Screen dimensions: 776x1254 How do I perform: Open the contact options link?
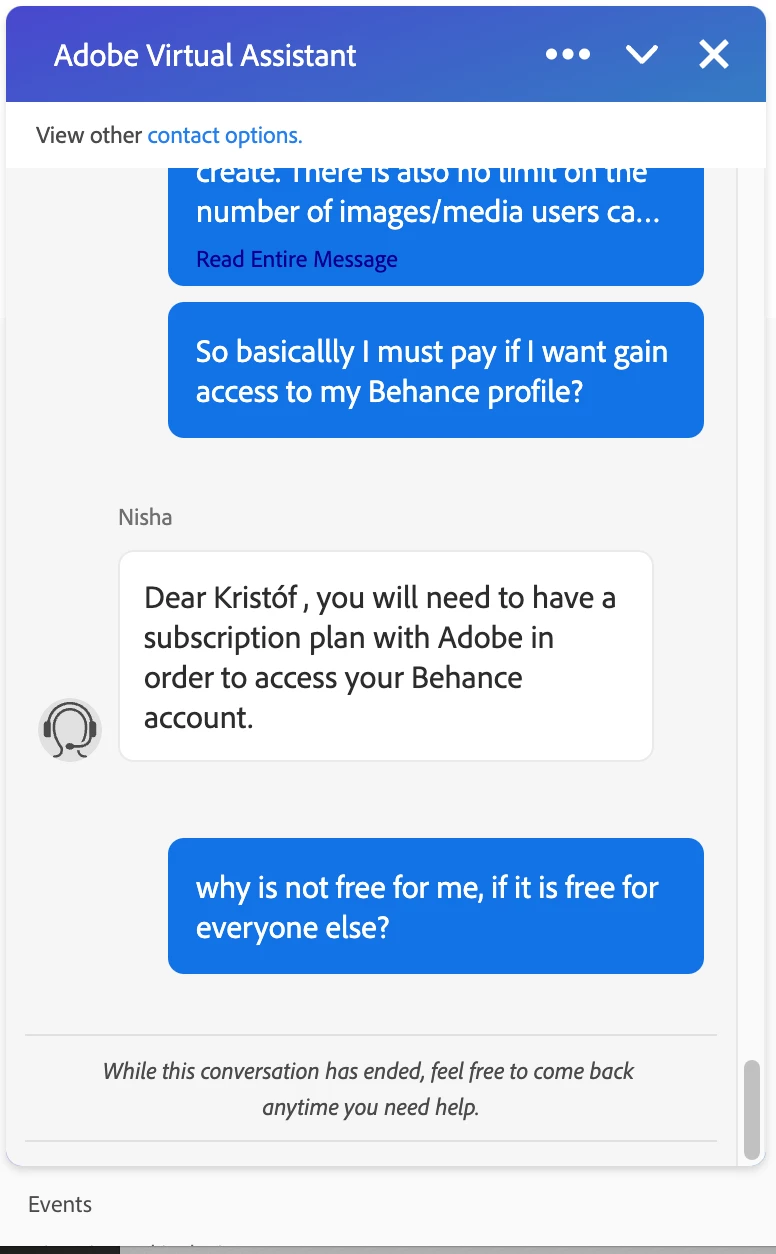(x=224, y=135)
